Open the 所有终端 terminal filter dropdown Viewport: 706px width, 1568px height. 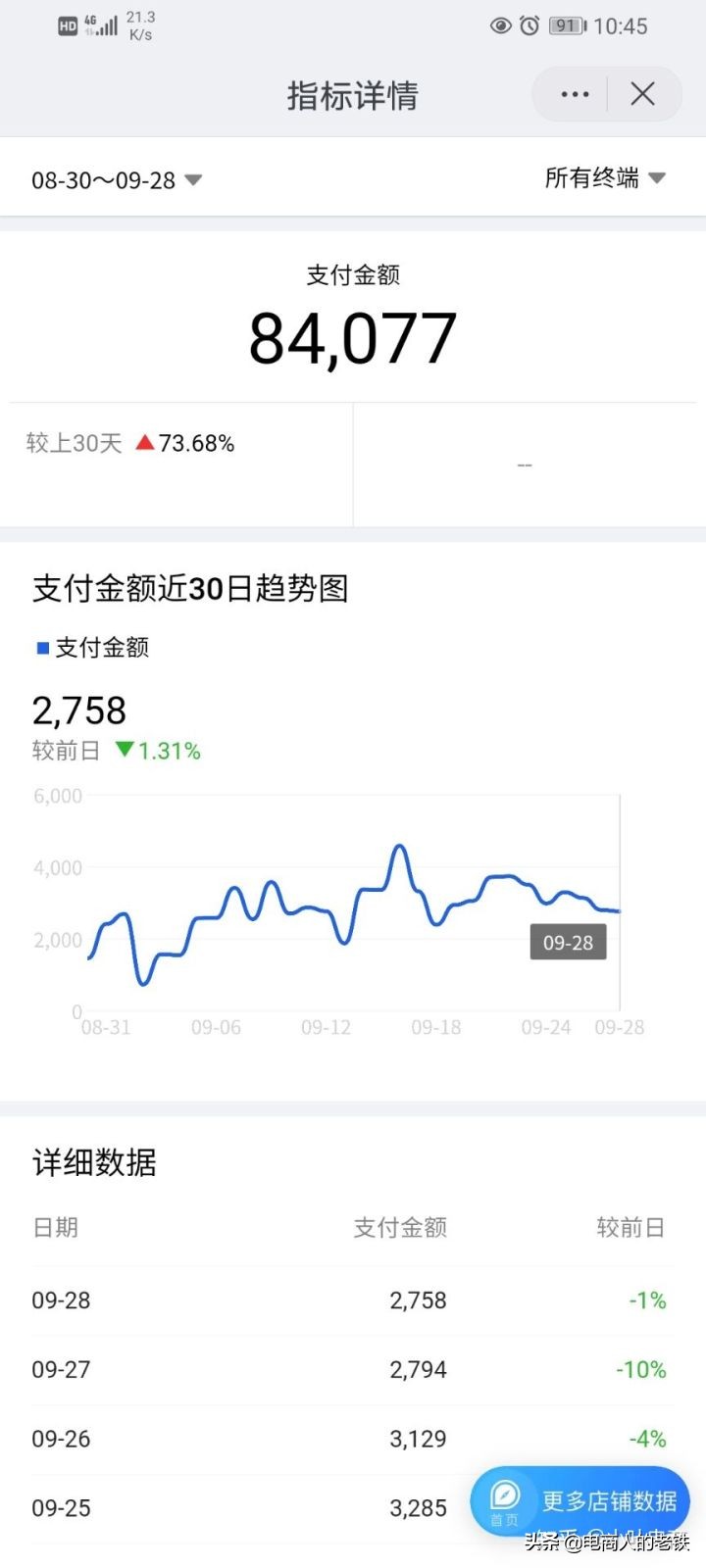pyautogui.click(x=604, y=177)
